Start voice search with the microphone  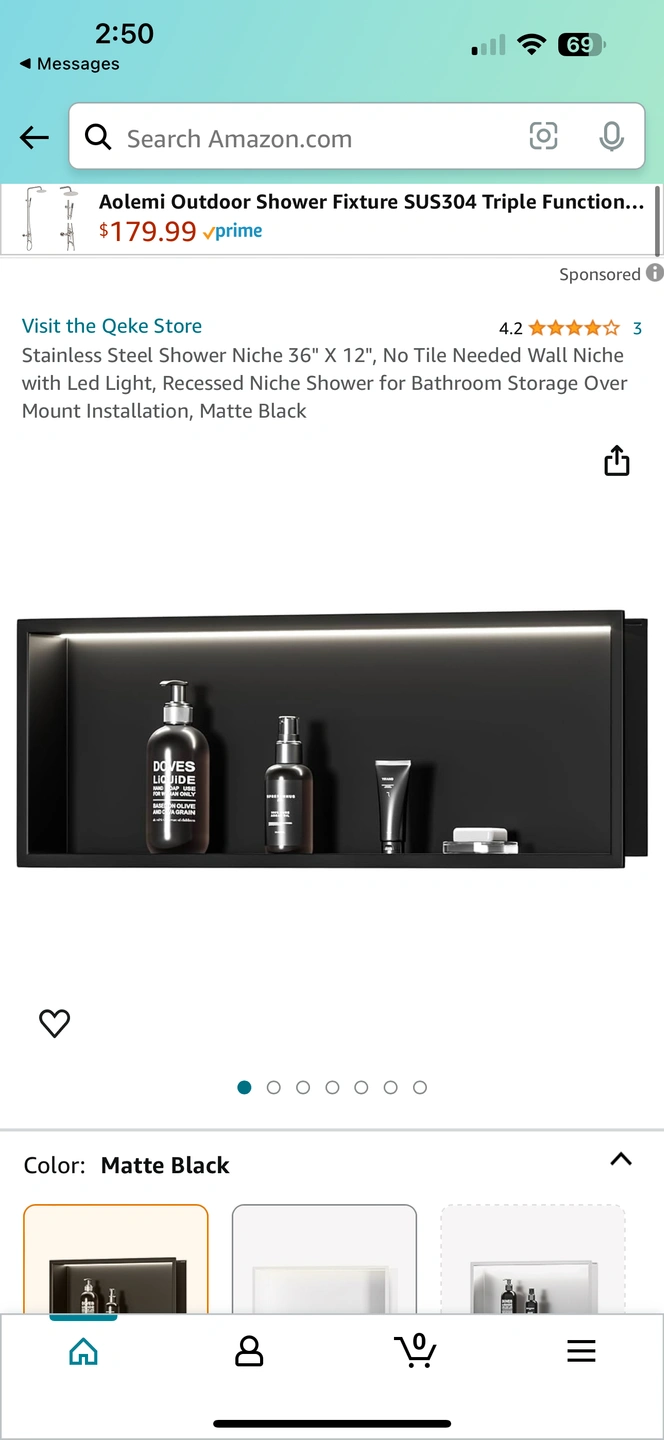pyautogui.click(x=611, y=137)
